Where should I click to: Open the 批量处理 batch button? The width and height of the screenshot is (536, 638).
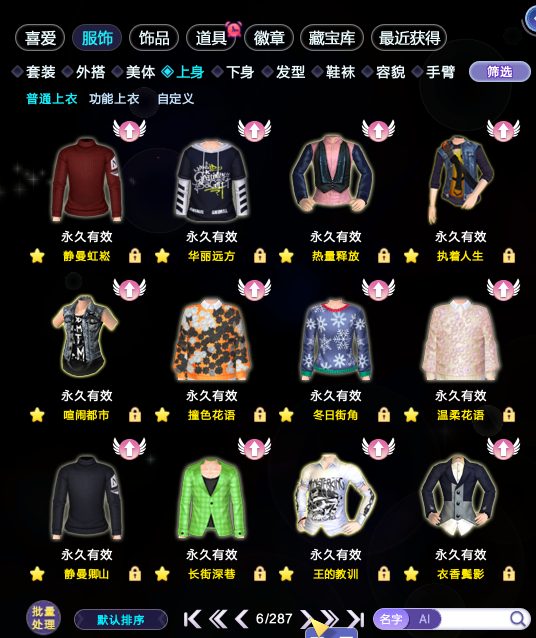click(44, 618)
